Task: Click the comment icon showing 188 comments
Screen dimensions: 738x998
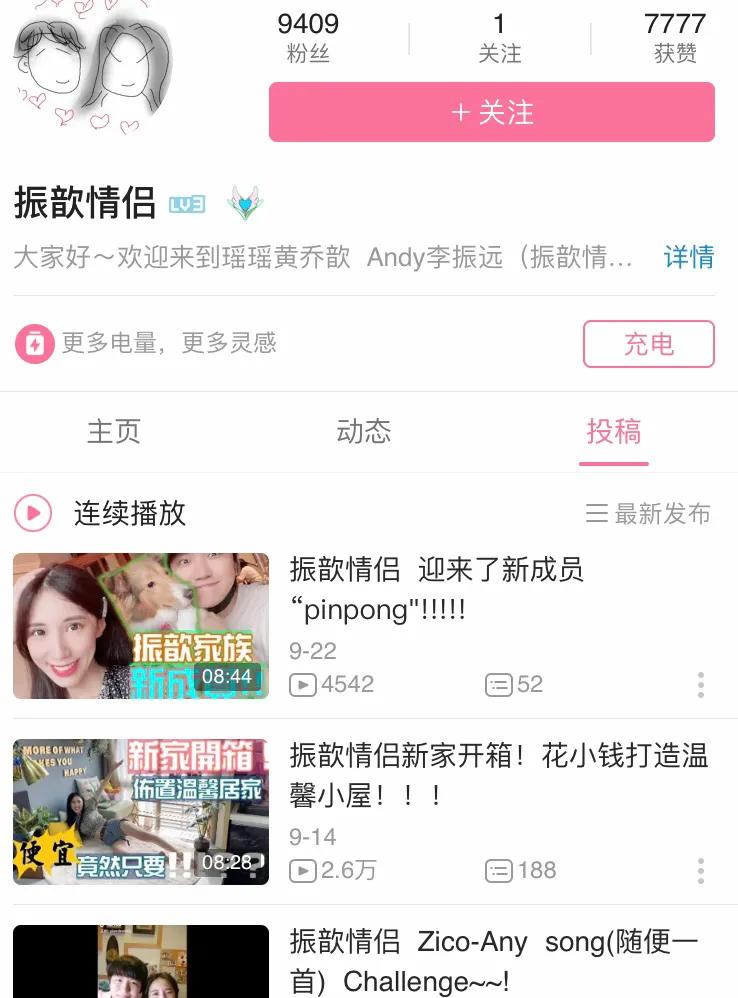Action: (x=496, y=870)
